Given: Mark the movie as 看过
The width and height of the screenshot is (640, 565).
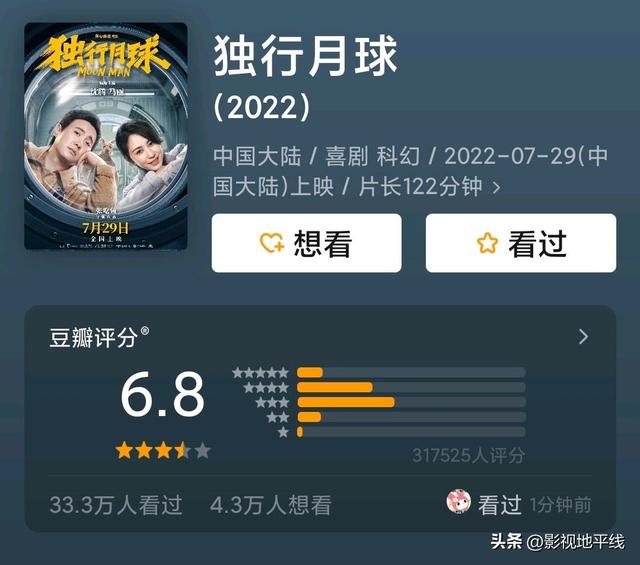Looking at the screenshot, I should 520,243.
